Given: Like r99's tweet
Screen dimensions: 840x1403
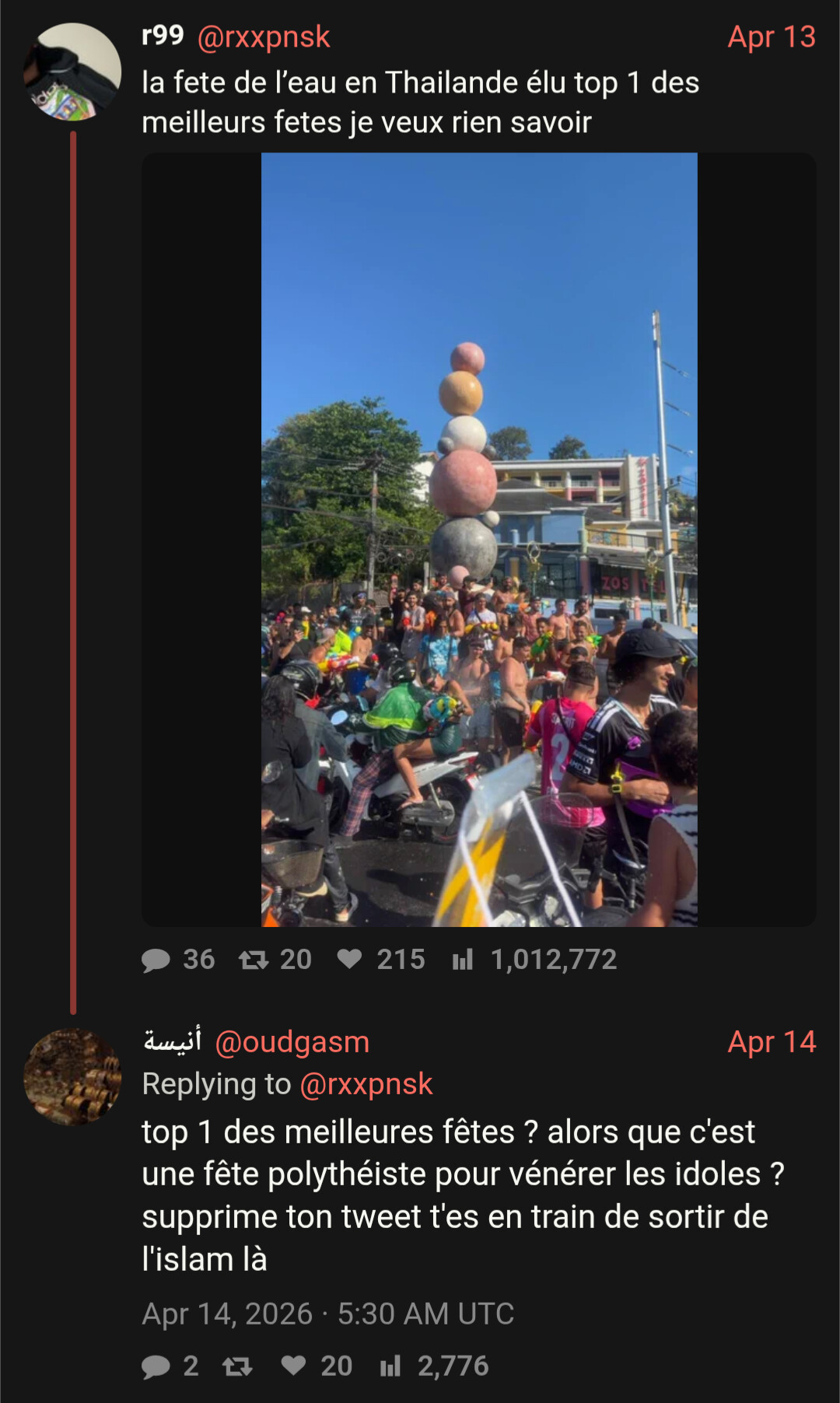Looking at the screenshot, I should click(350, 960).
